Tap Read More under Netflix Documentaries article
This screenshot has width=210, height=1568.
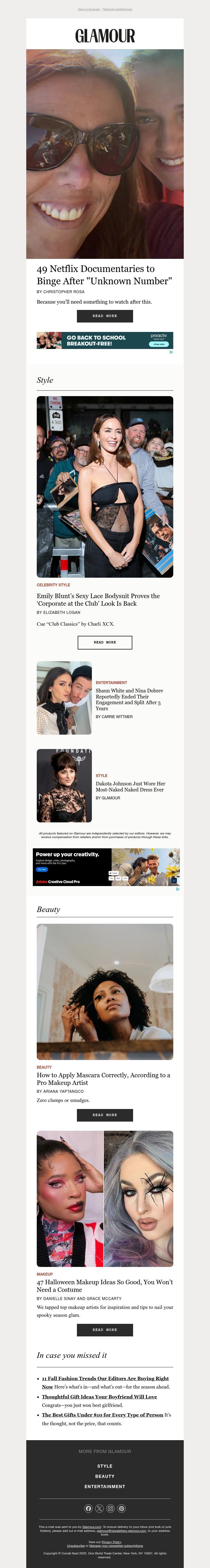[x=104, y=316]
